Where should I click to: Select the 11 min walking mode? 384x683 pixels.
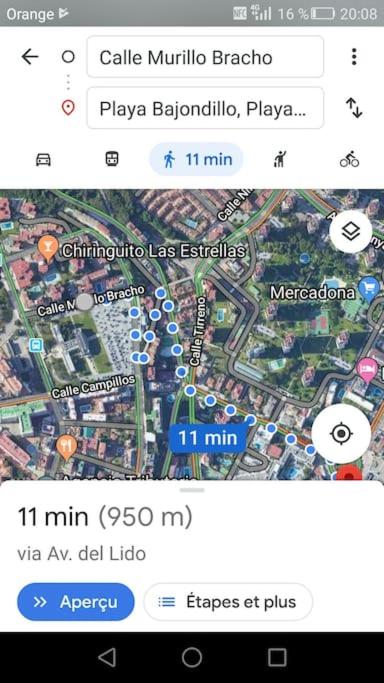[196, 159]
